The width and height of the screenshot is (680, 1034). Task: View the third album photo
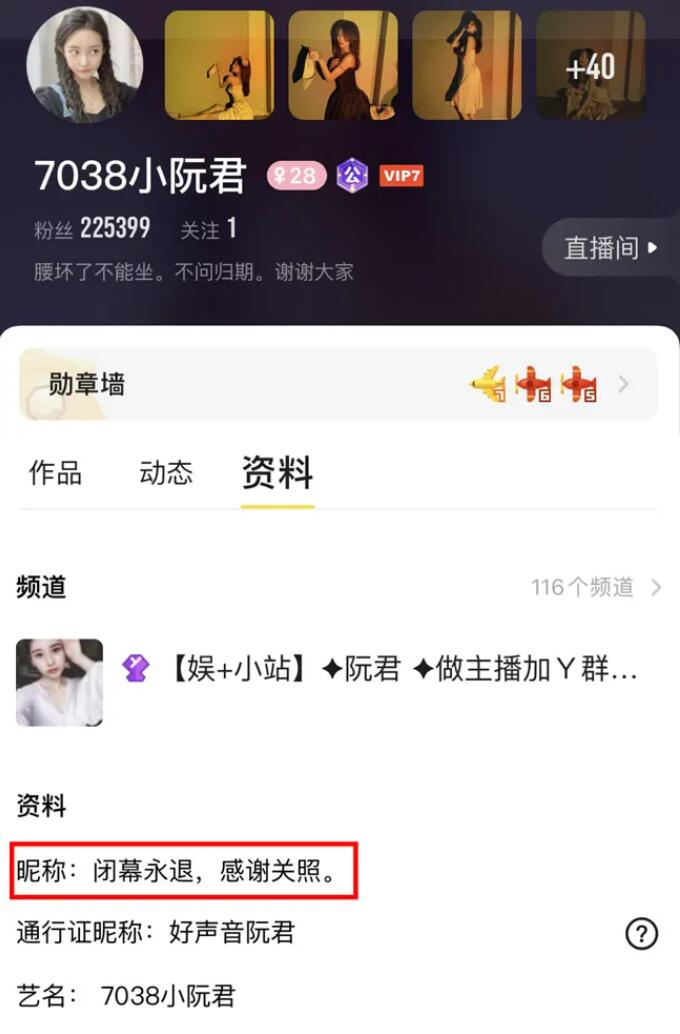[467, 66]
